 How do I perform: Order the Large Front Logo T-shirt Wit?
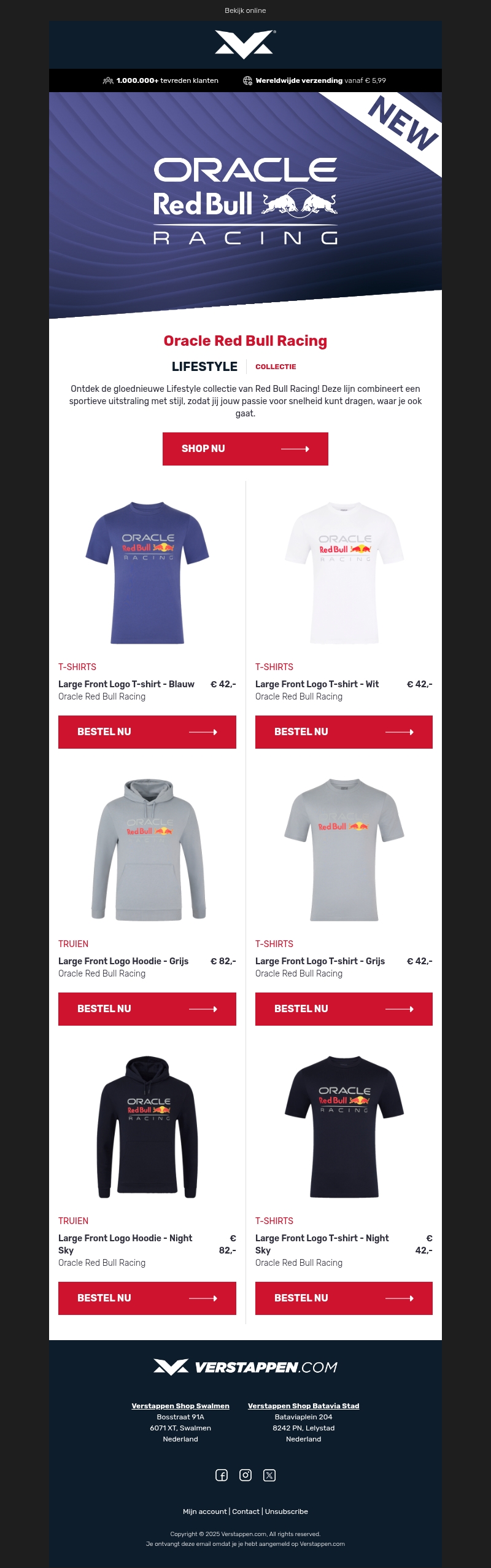click(x=344, y=732)
